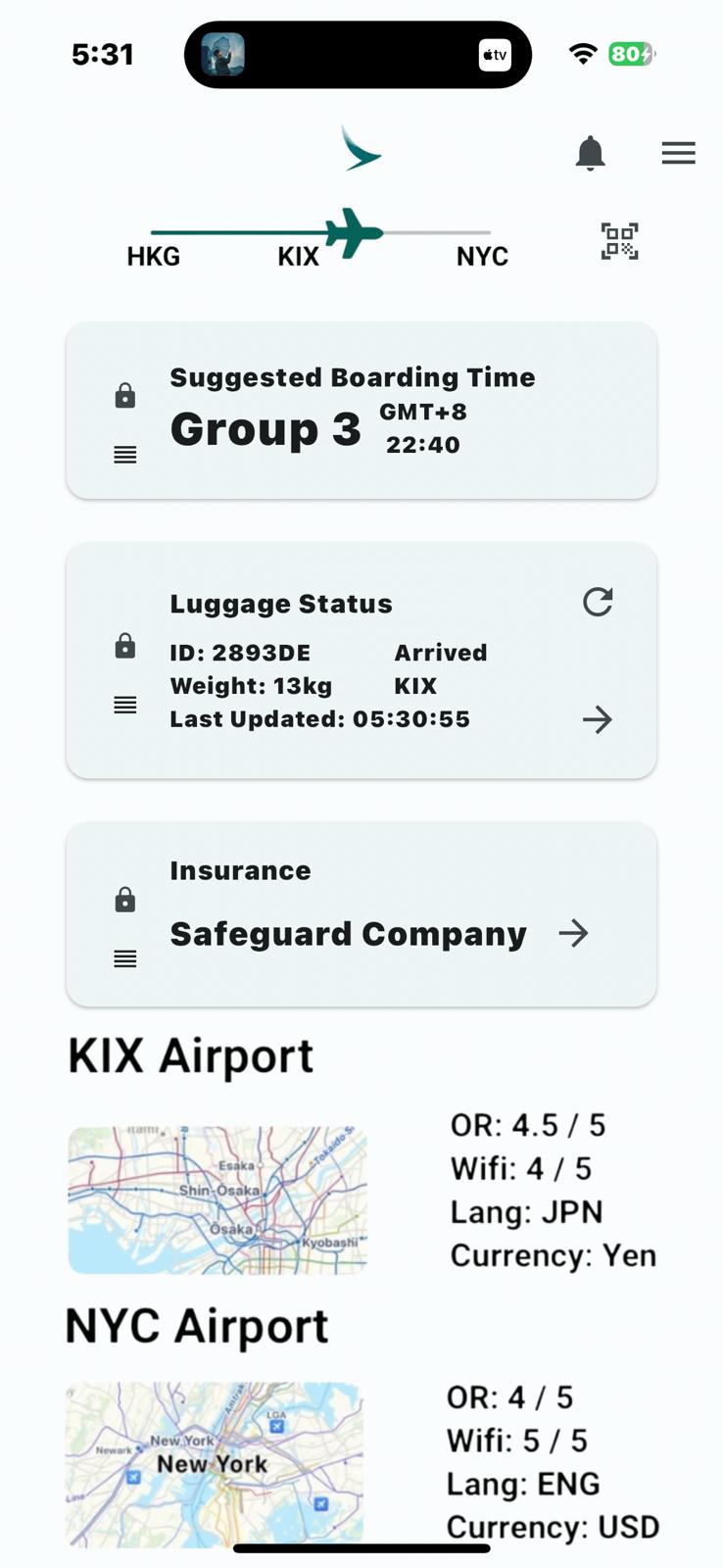The width and height of the screenshot is (723, 1568).
Task: Tap the lock icon on Insurance card
Action: (x=125, y=900)
